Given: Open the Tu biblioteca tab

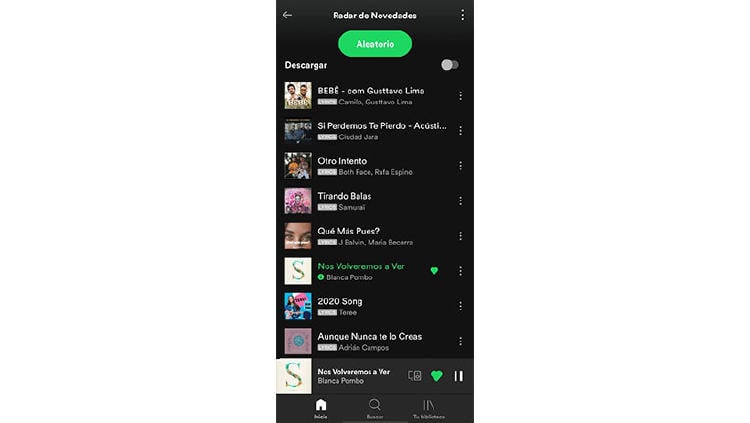Looking at the screenshot, I should click(x=429, y=408).
